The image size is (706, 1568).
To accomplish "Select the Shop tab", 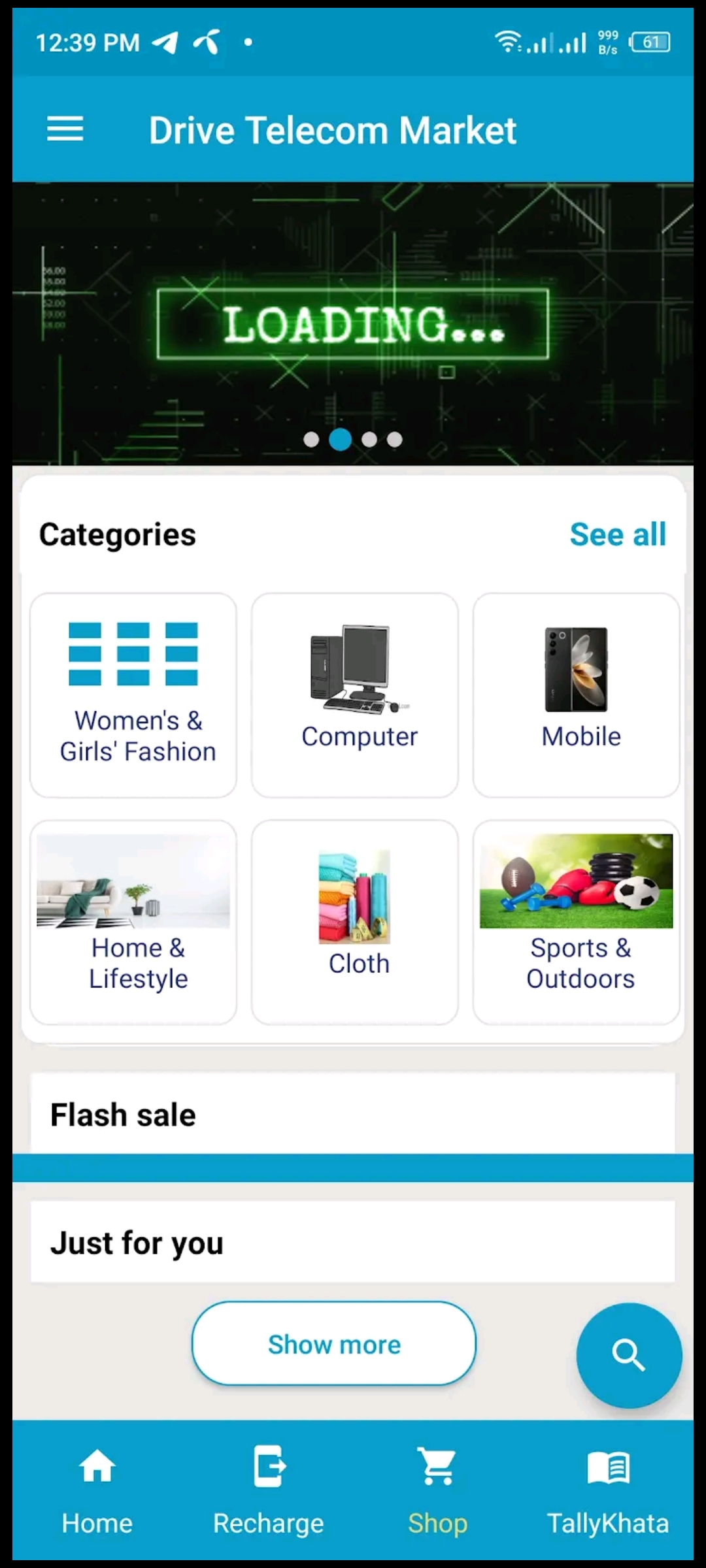I will click(438, 1491).
